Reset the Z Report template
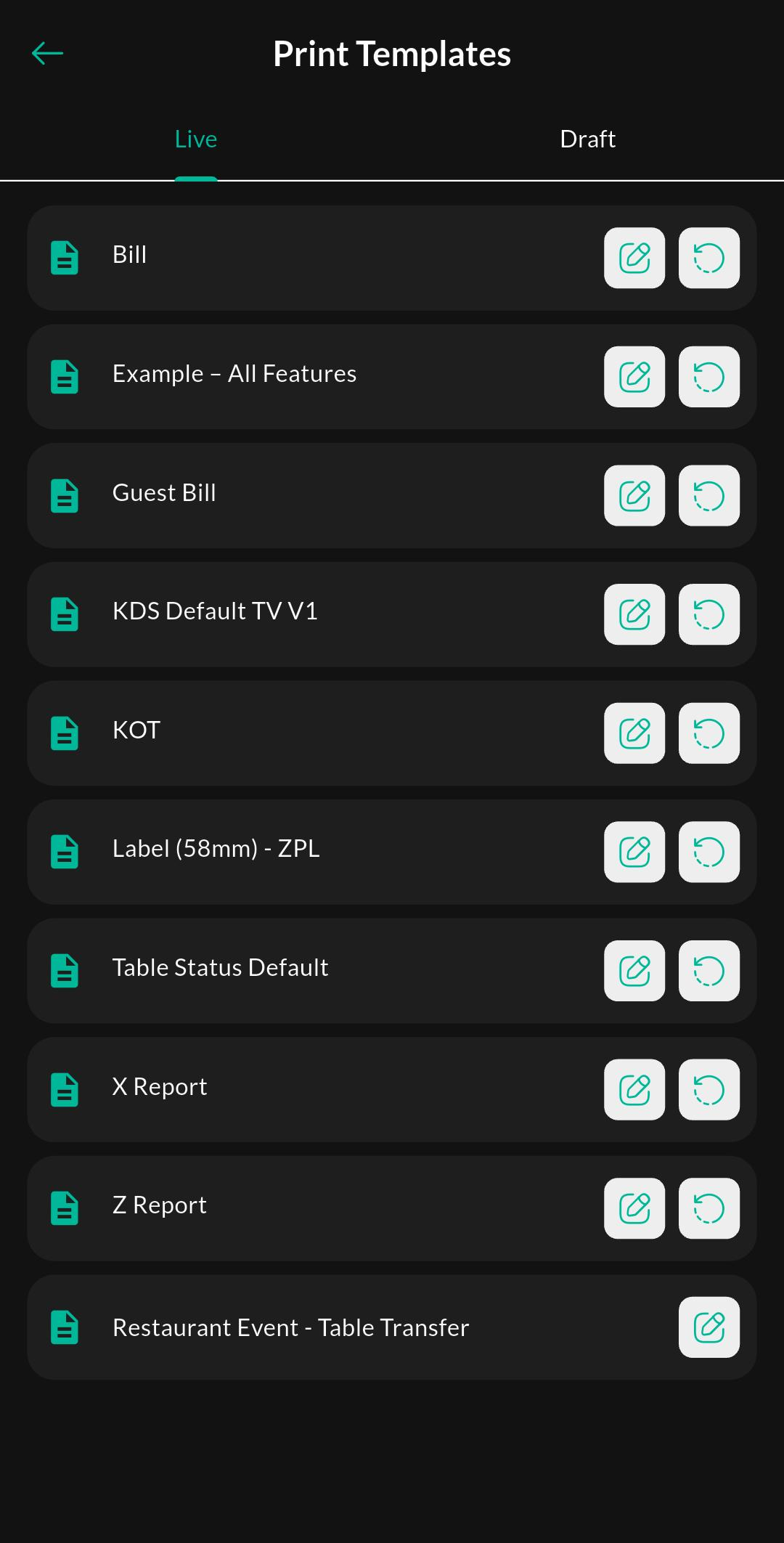This screenshot has height=1543, width=784. 709,1208
